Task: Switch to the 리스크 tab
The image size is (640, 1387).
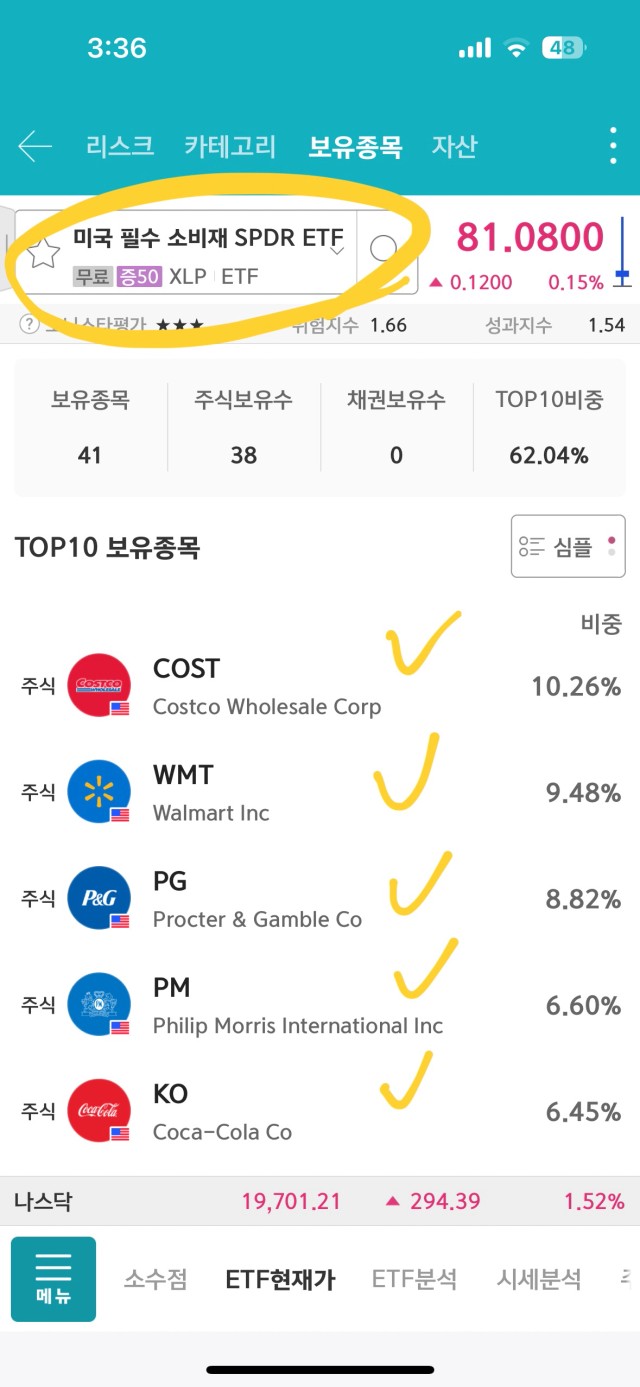Action: coord(120,147)
